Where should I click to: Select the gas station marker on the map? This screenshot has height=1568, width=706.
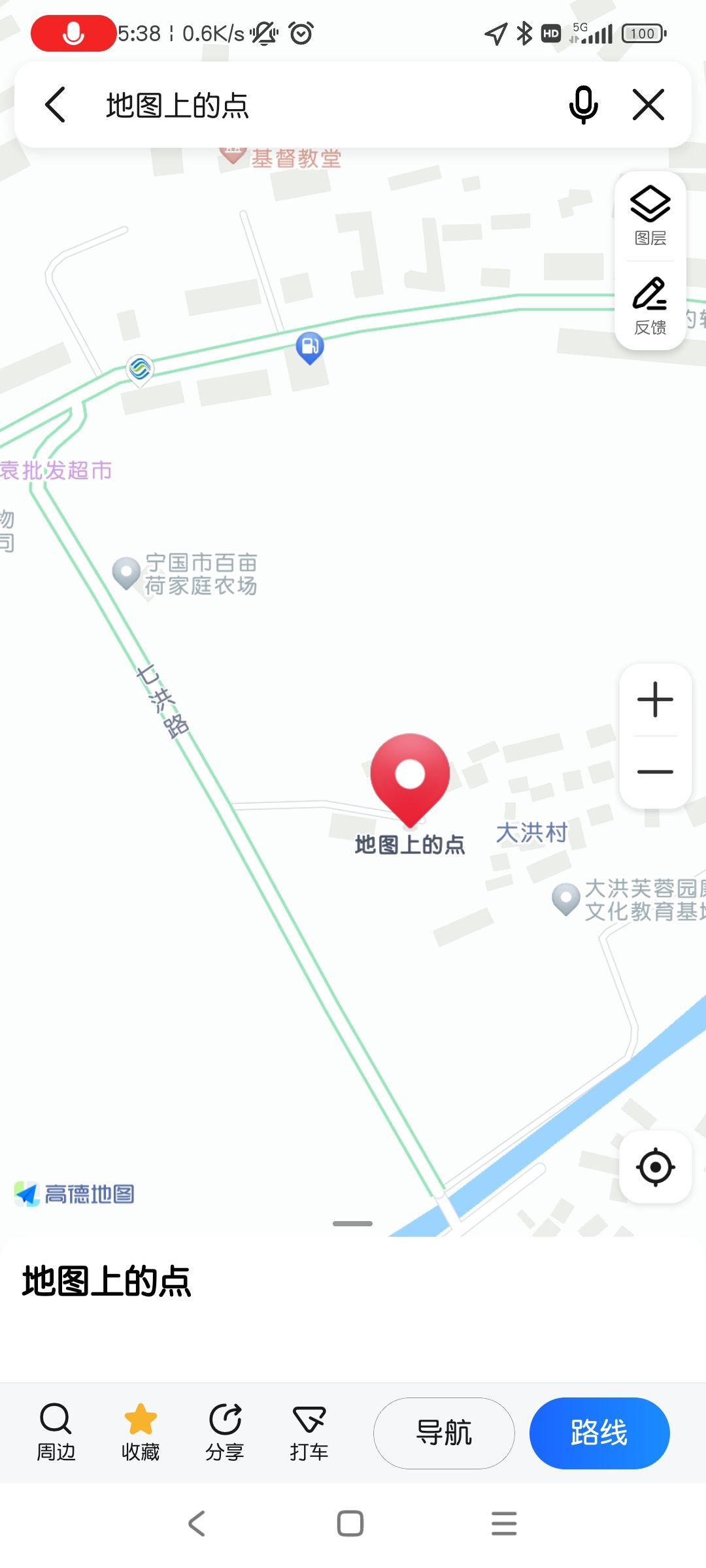(x=310, y=346)
